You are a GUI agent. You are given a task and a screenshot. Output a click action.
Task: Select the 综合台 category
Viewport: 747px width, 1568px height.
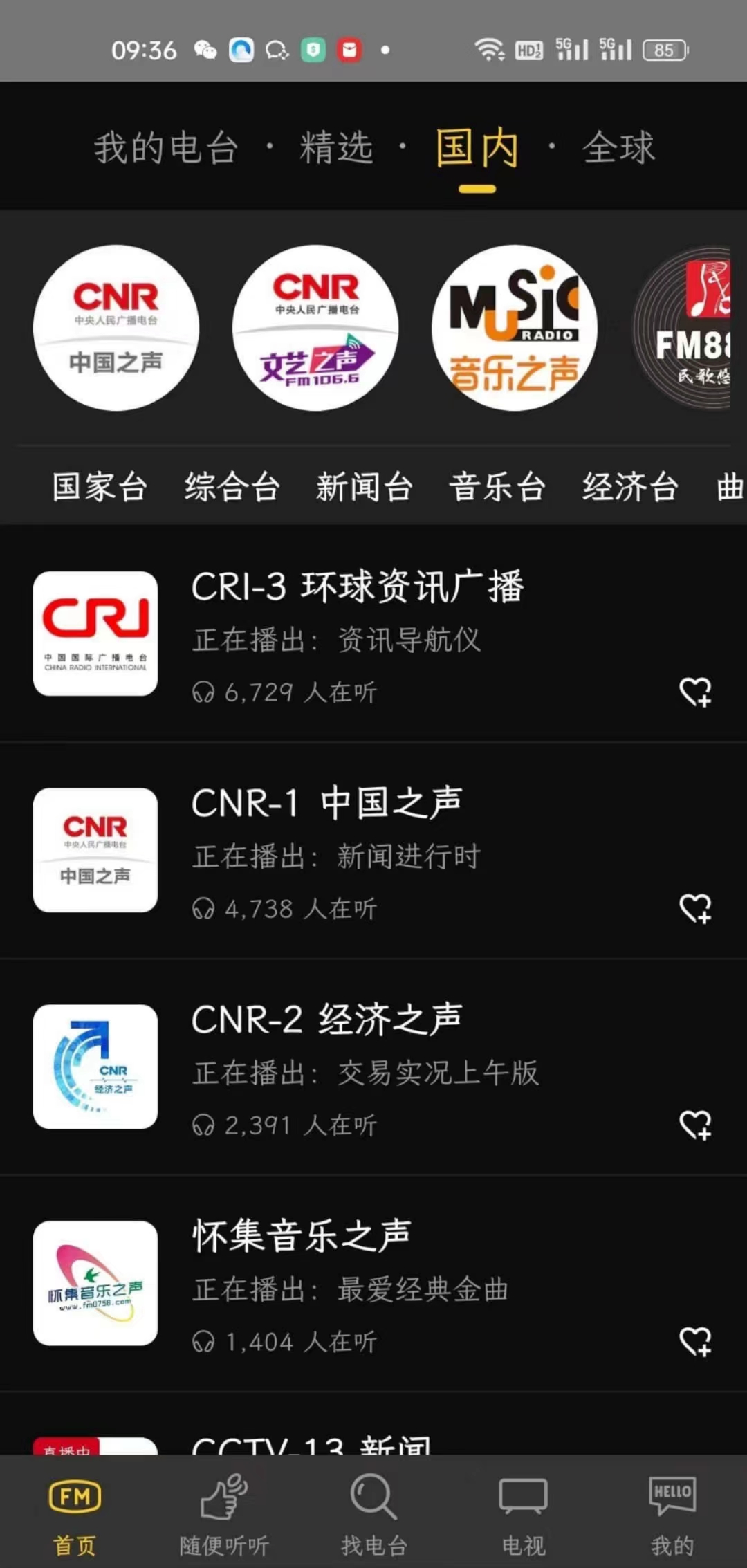pyautogui.click(x=232, y=487)
